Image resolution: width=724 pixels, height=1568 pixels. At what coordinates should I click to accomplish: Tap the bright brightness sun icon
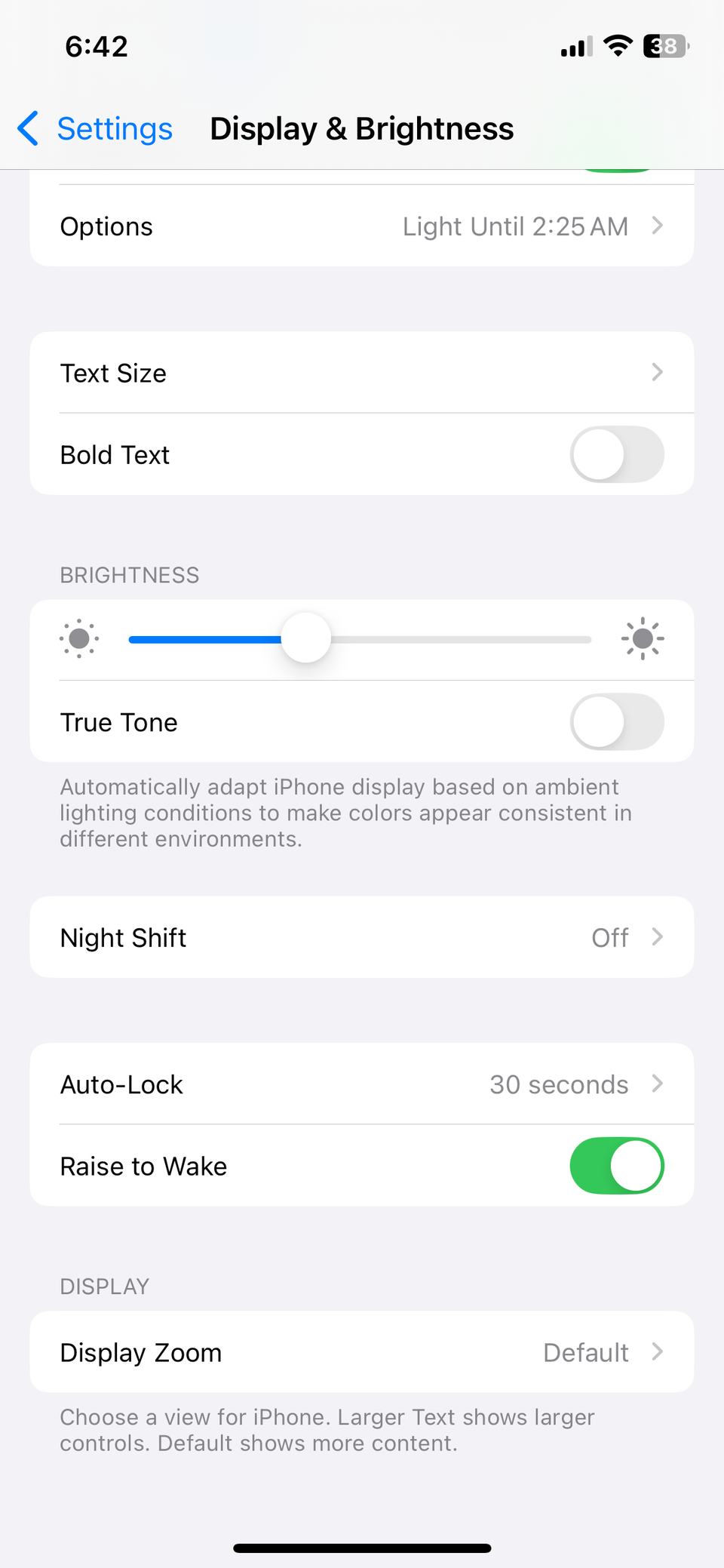(x=642, y=639)
